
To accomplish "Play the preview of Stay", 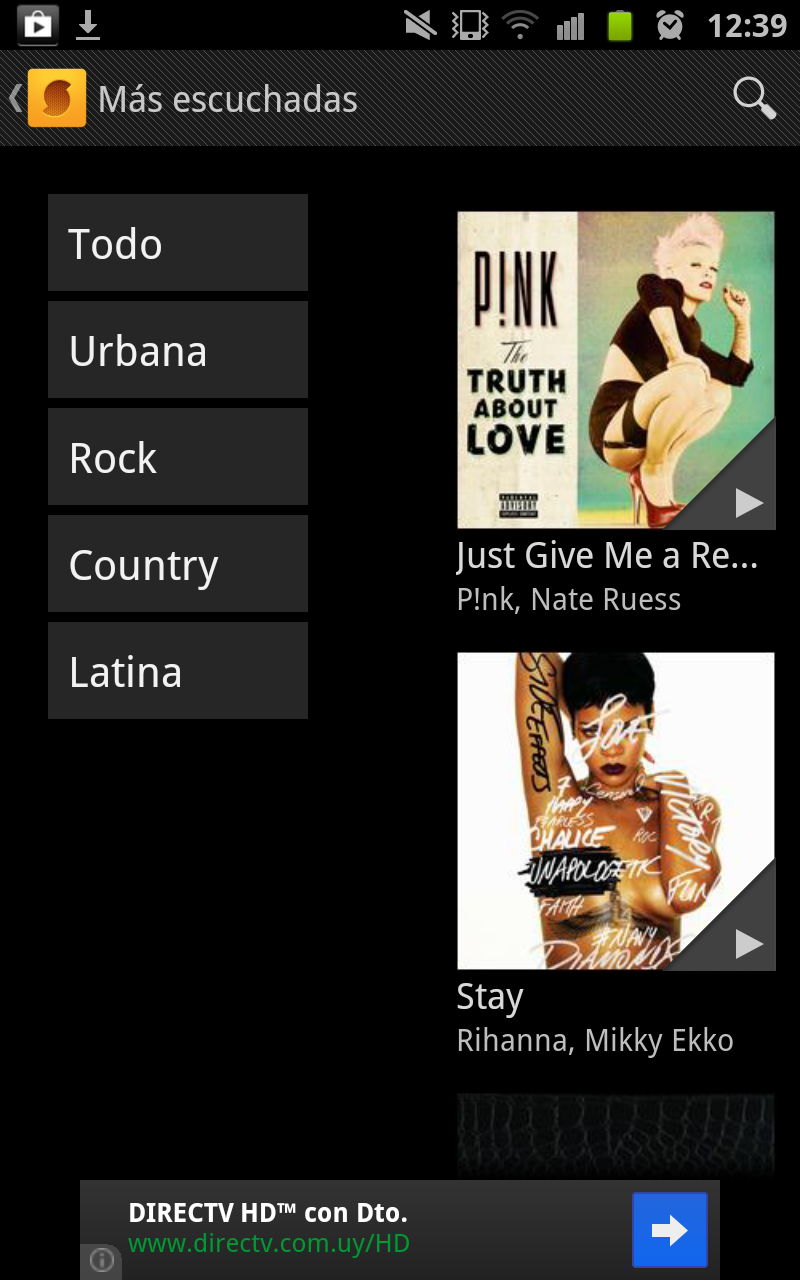I will 749,943.
